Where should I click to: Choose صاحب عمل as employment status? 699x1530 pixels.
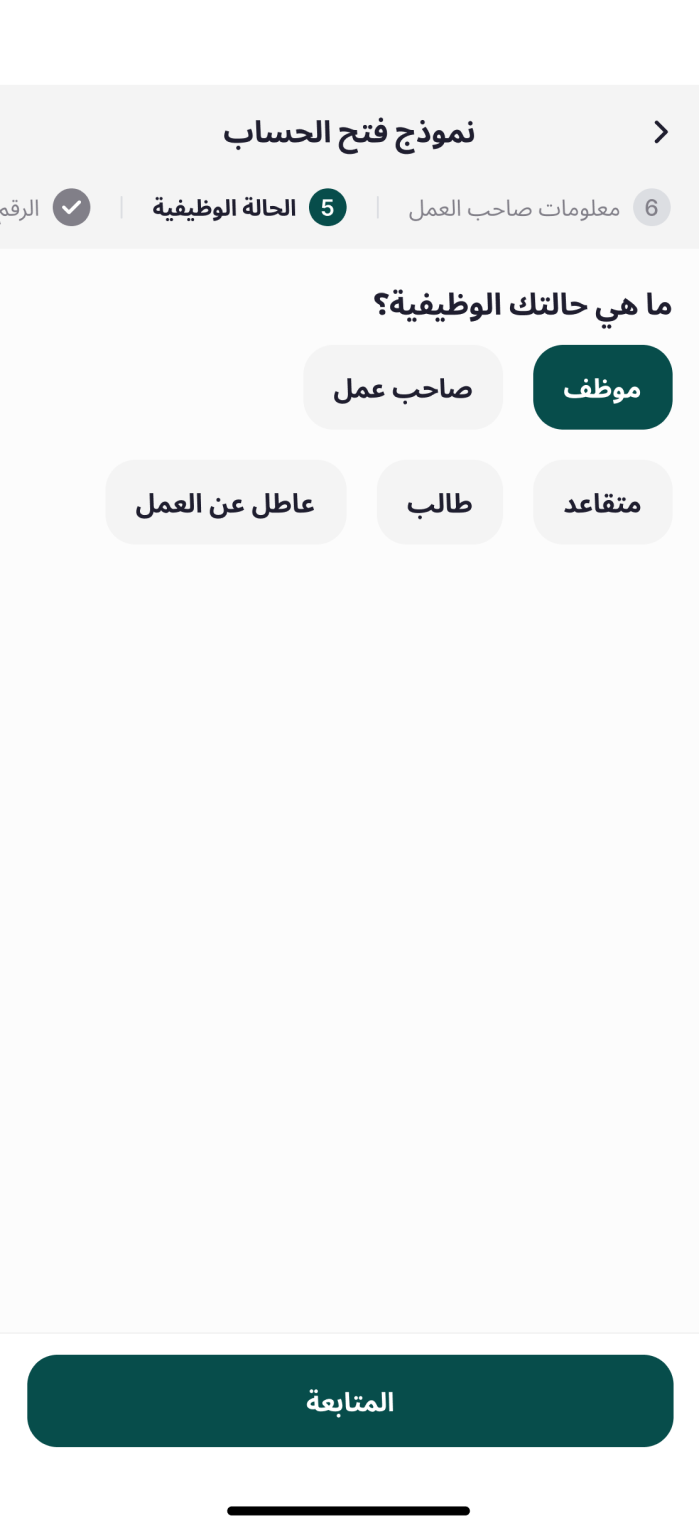(403, 388)
